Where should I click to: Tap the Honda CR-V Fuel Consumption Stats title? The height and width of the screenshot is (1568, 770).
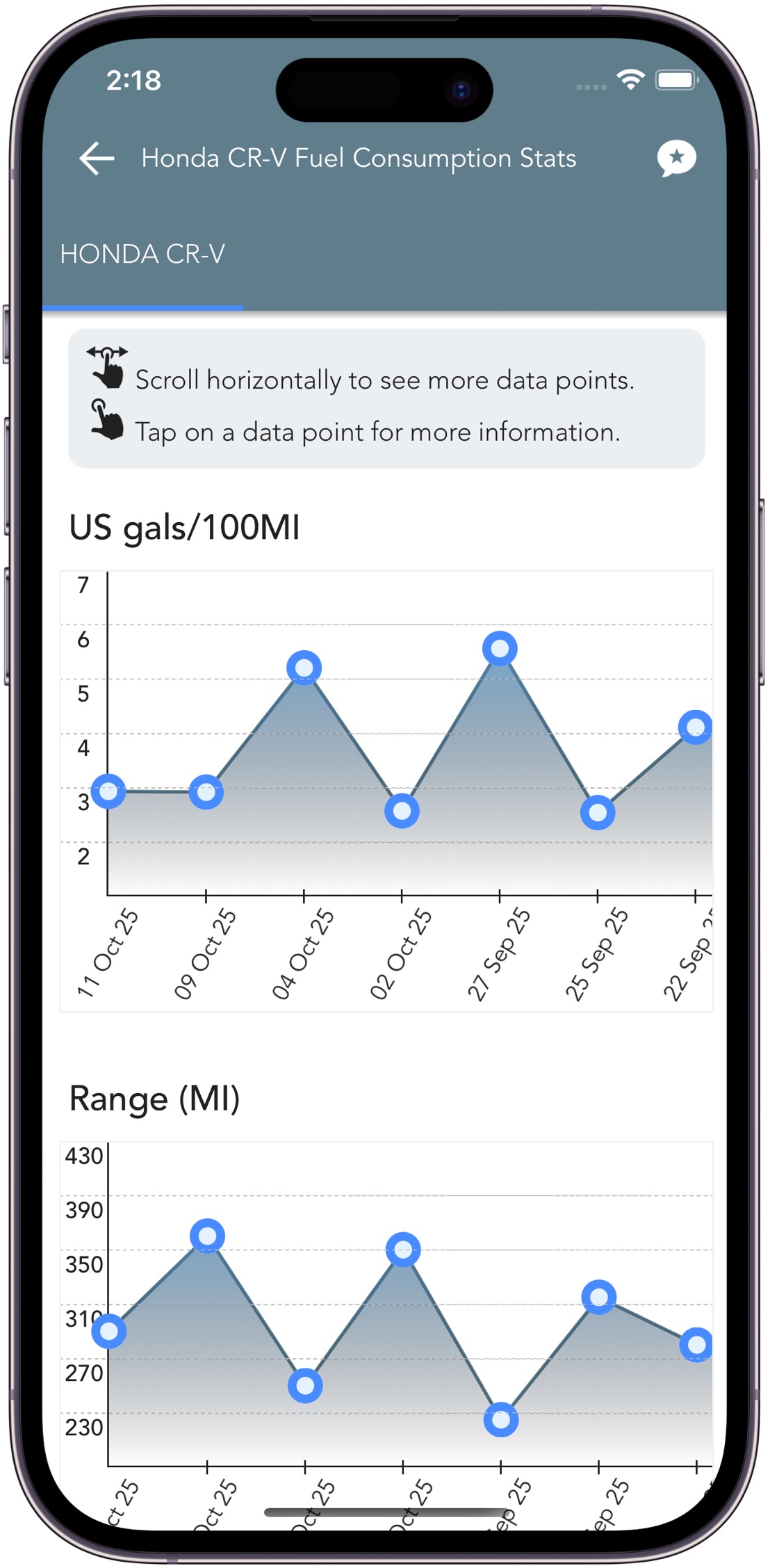click(359, 159)
